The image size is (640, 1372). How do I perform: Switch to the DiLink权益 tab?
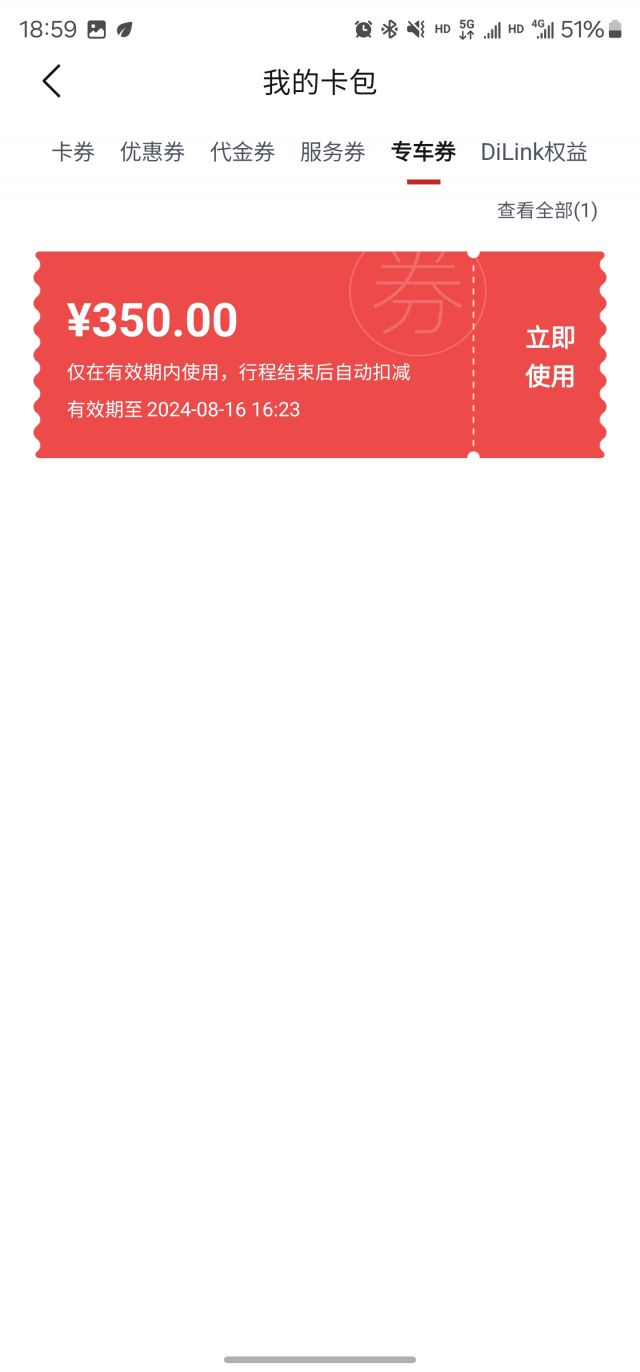pos(534,152)
